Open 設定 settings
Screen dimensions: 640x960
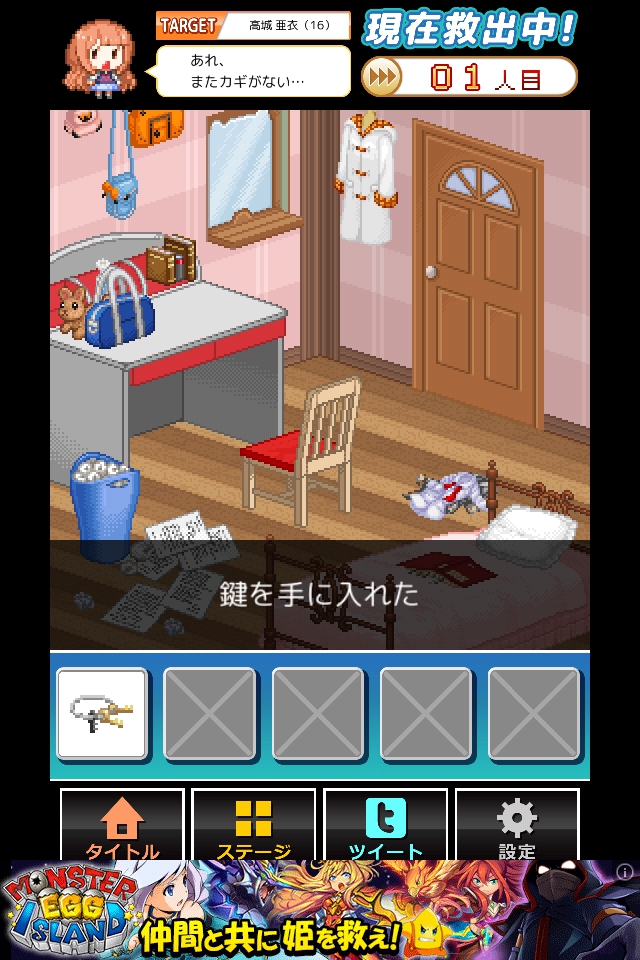[x=517, y=826]
